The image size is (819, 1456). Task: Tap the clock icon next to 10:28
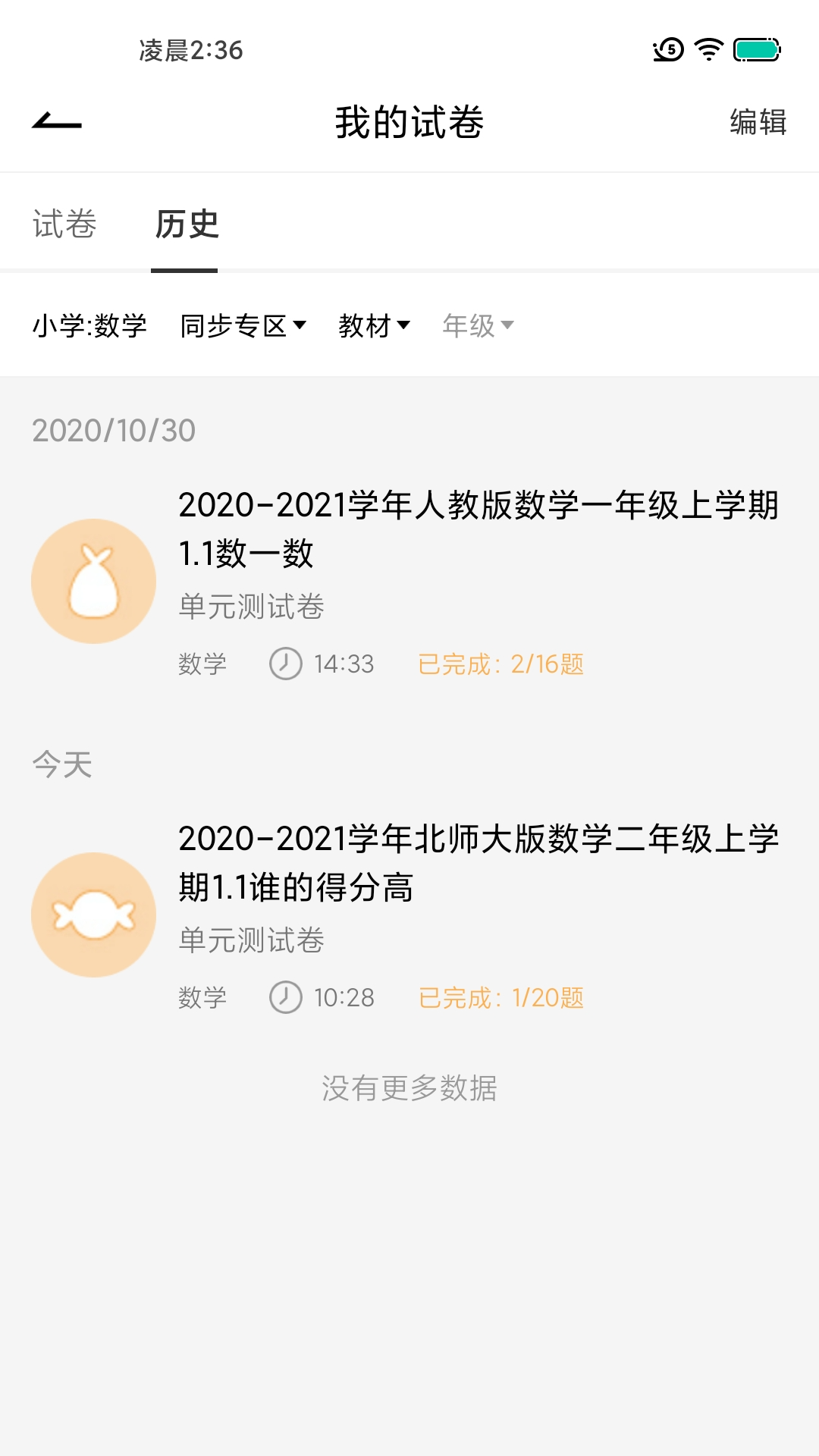pos(285,998)
